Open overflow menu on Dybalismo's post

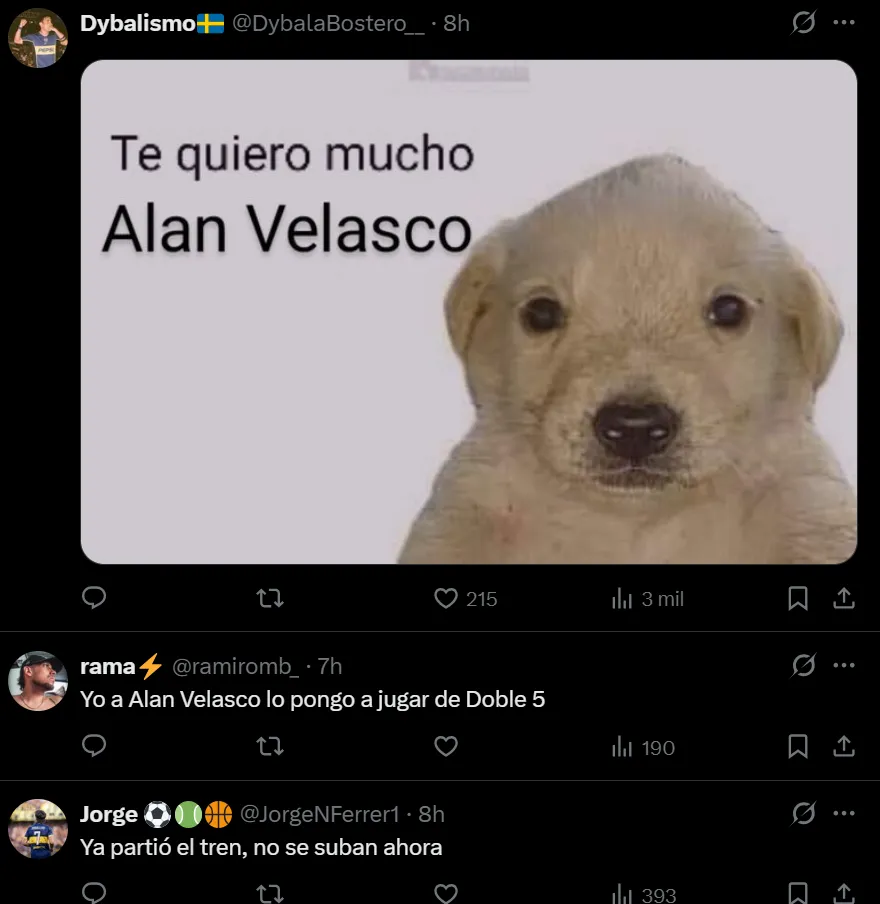[844, 23]
